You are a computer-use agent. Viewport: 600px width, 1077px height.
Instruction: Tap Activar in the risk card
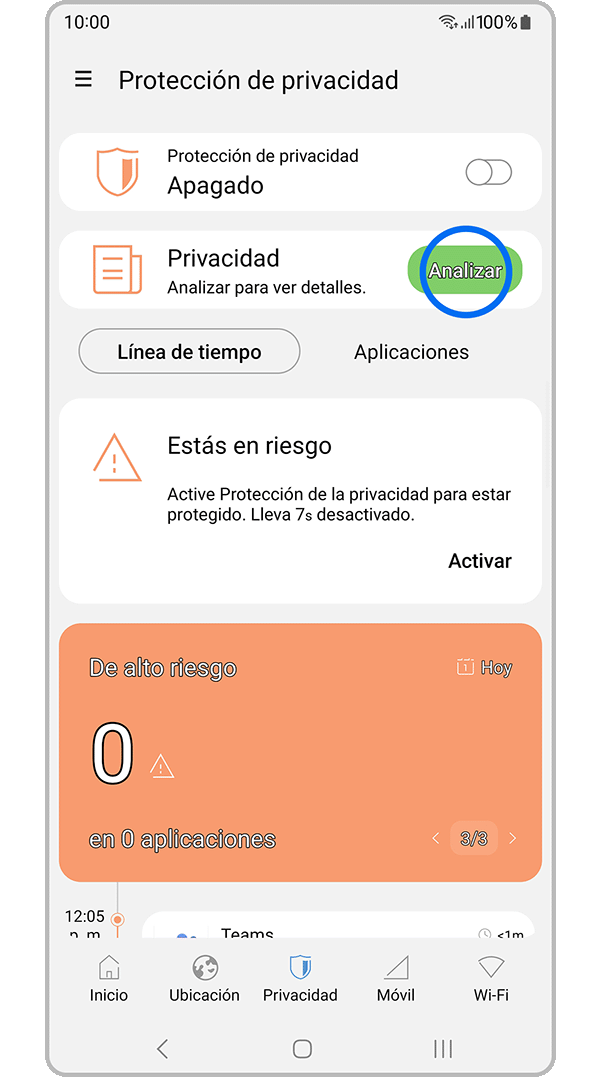click(479, 561)
